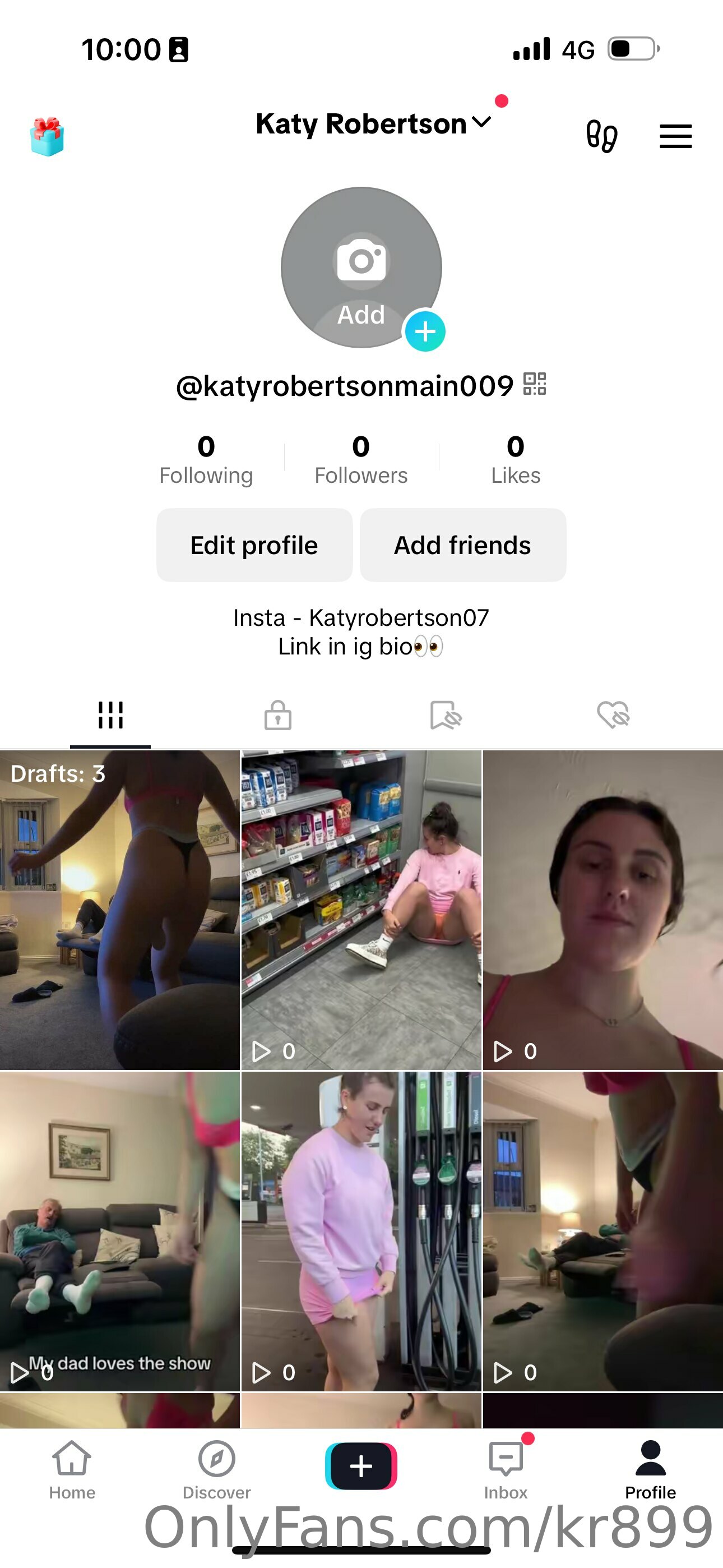View the Following list
The height and width of the screenshot is (1568, 723).
pyautogui.click(x=206, y=459)
